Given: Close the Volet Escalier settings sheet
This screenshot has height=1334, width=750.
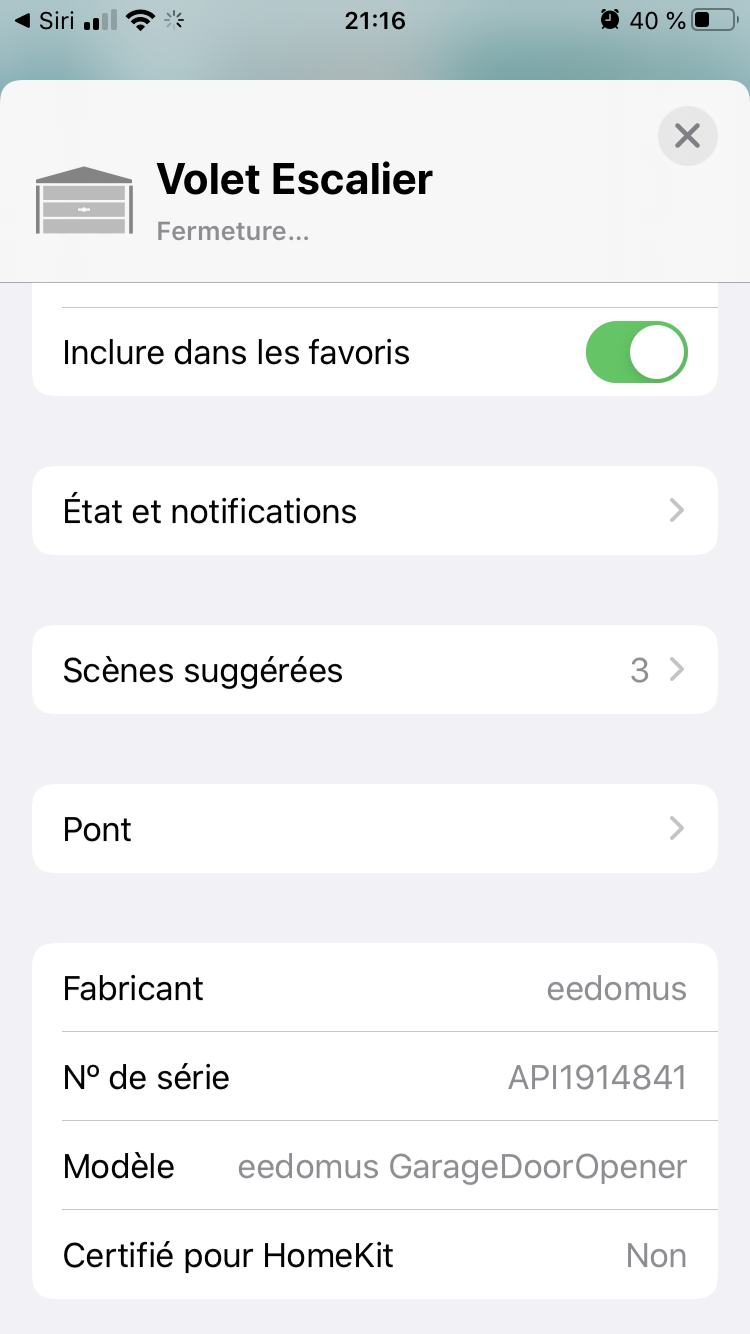Looking at the screenshot, I should [687, 135].
